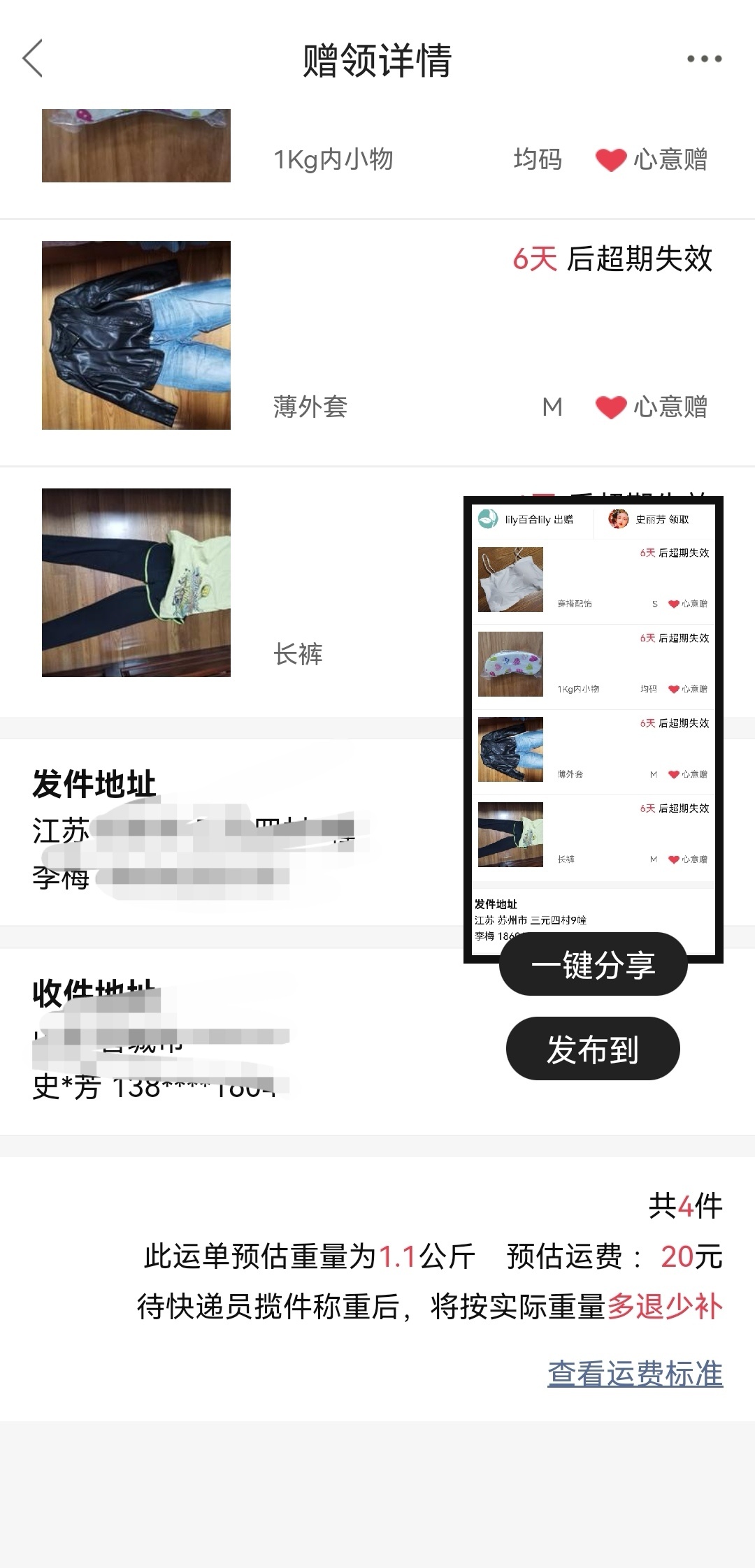Go back from 赠领详情 page
Image resolution: width=755 pixels, height=1568 pixels.
point(33,59)
